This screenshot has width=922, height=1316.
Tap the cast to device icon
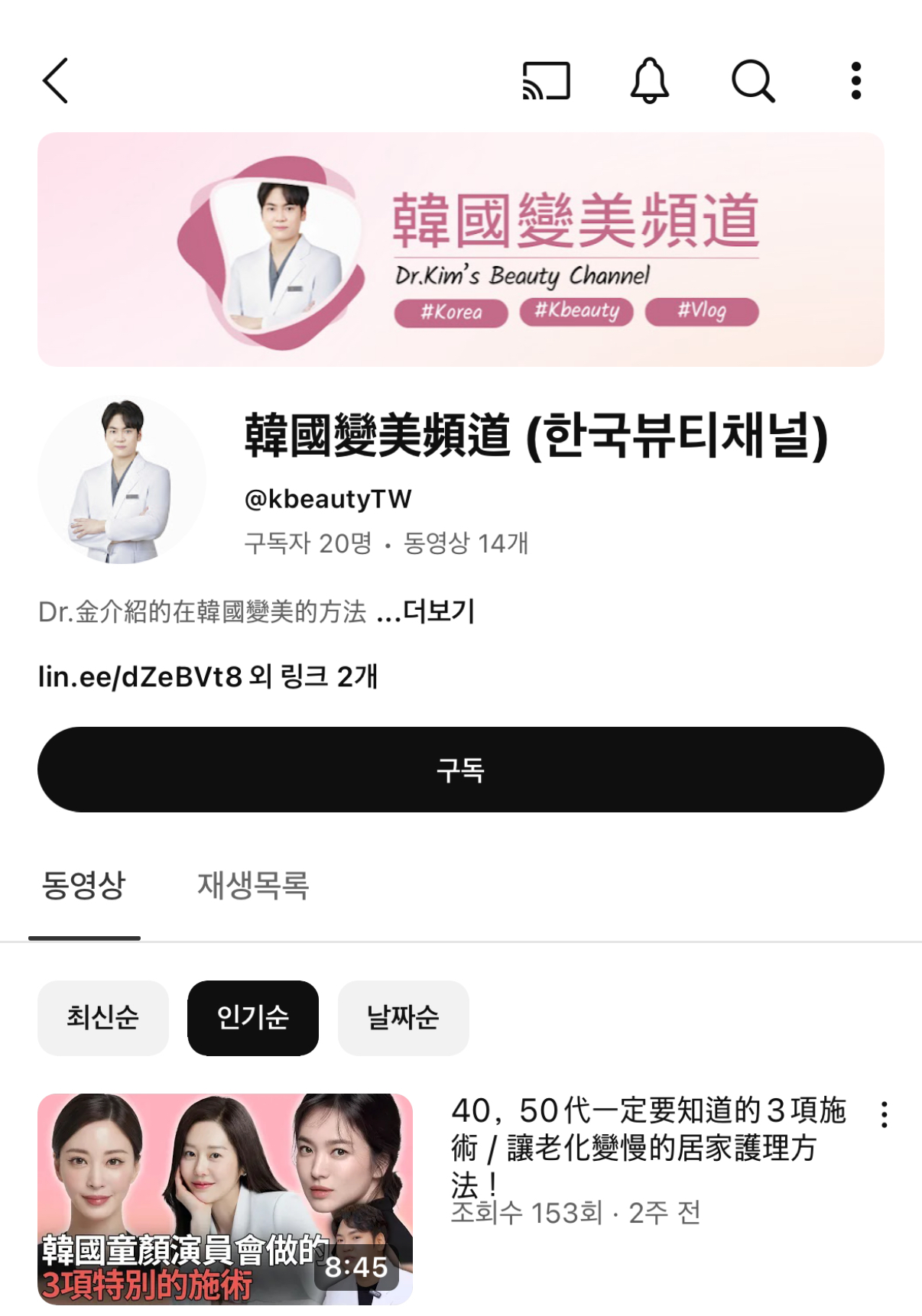[546, 80]
